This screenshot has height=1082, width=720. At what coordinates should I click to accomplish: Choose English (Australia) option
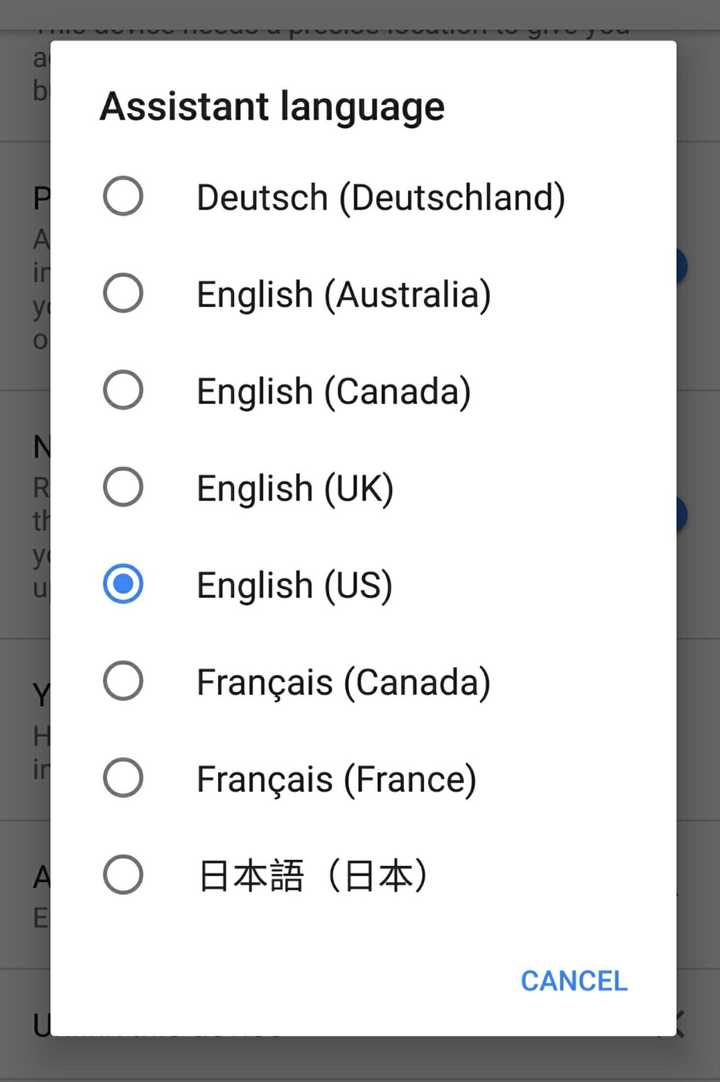363,293
